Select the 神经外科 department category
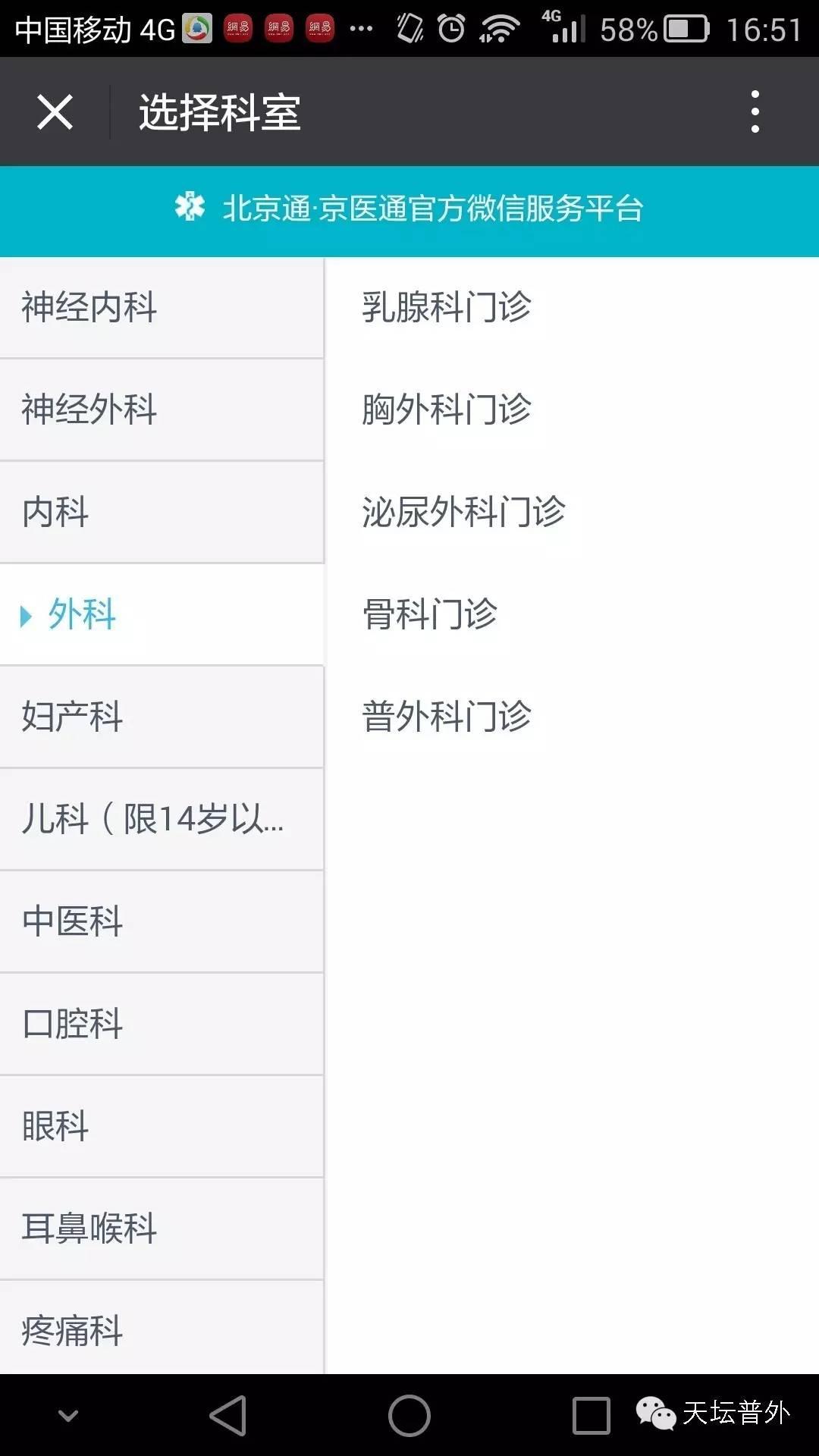Image resolution: width=819 pixels, height=1456 pixels. click(162, 409)
